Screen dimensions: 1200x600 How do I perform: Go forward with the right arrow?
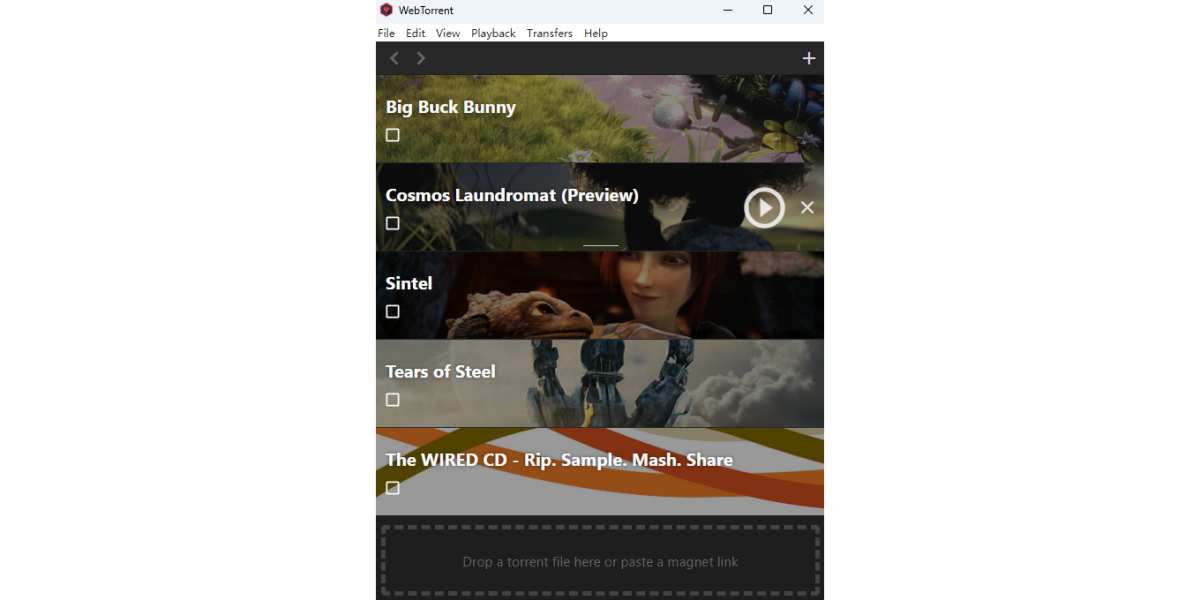pos(421,58)
